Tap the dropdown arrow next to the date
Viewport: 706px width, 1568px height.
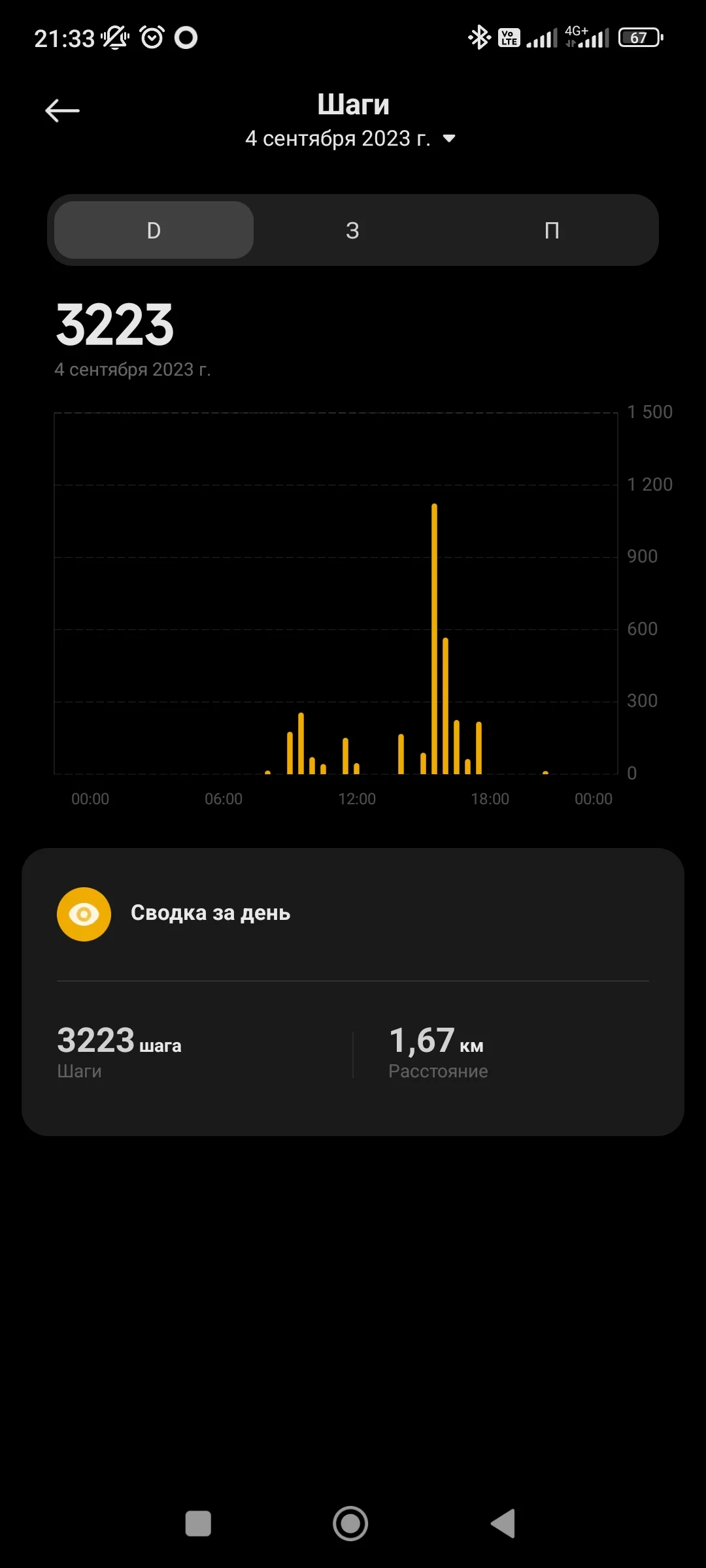(x=450, y=139)
